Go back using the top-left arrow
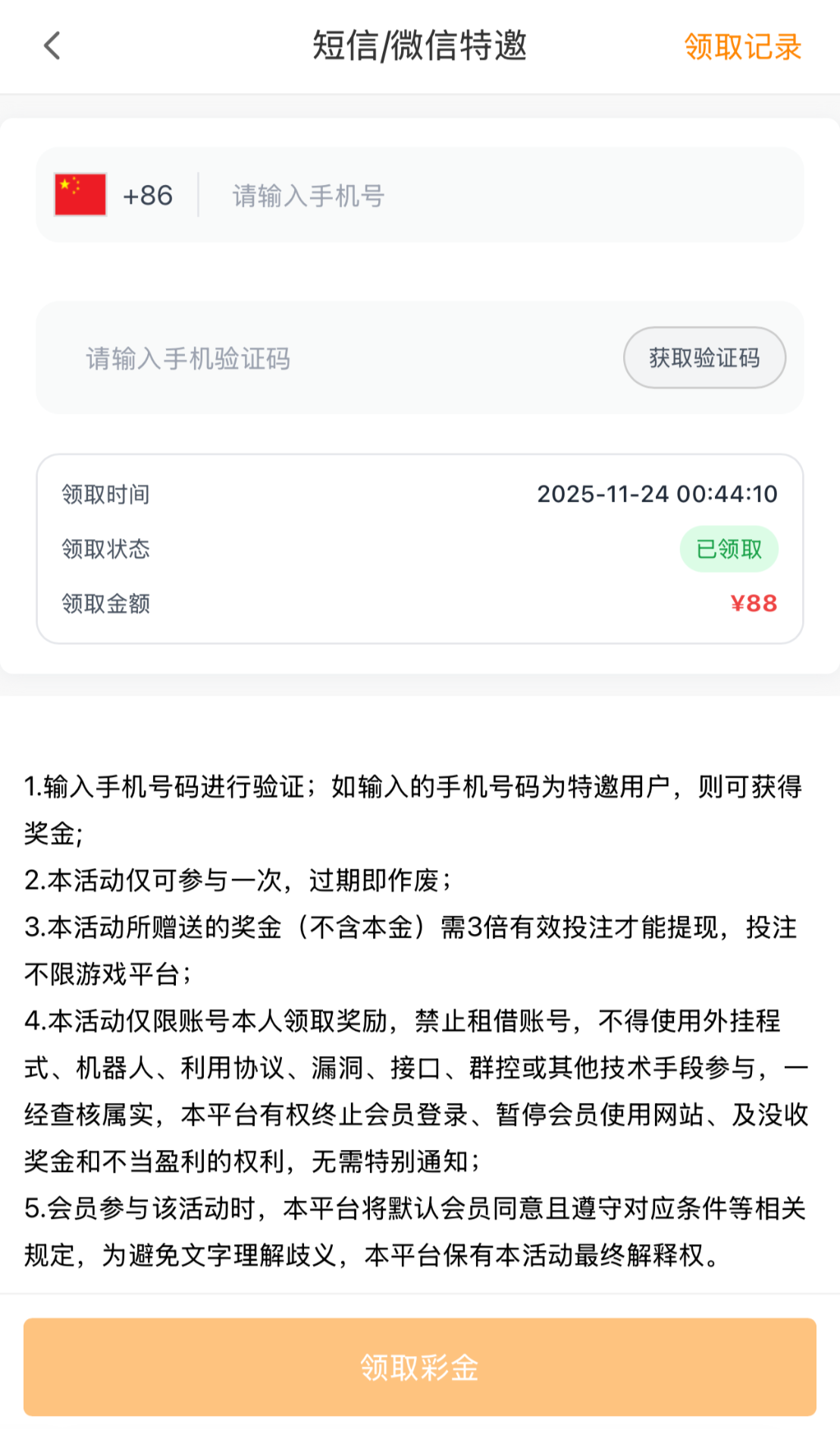 pyautogui.click(x=52, y=46)
